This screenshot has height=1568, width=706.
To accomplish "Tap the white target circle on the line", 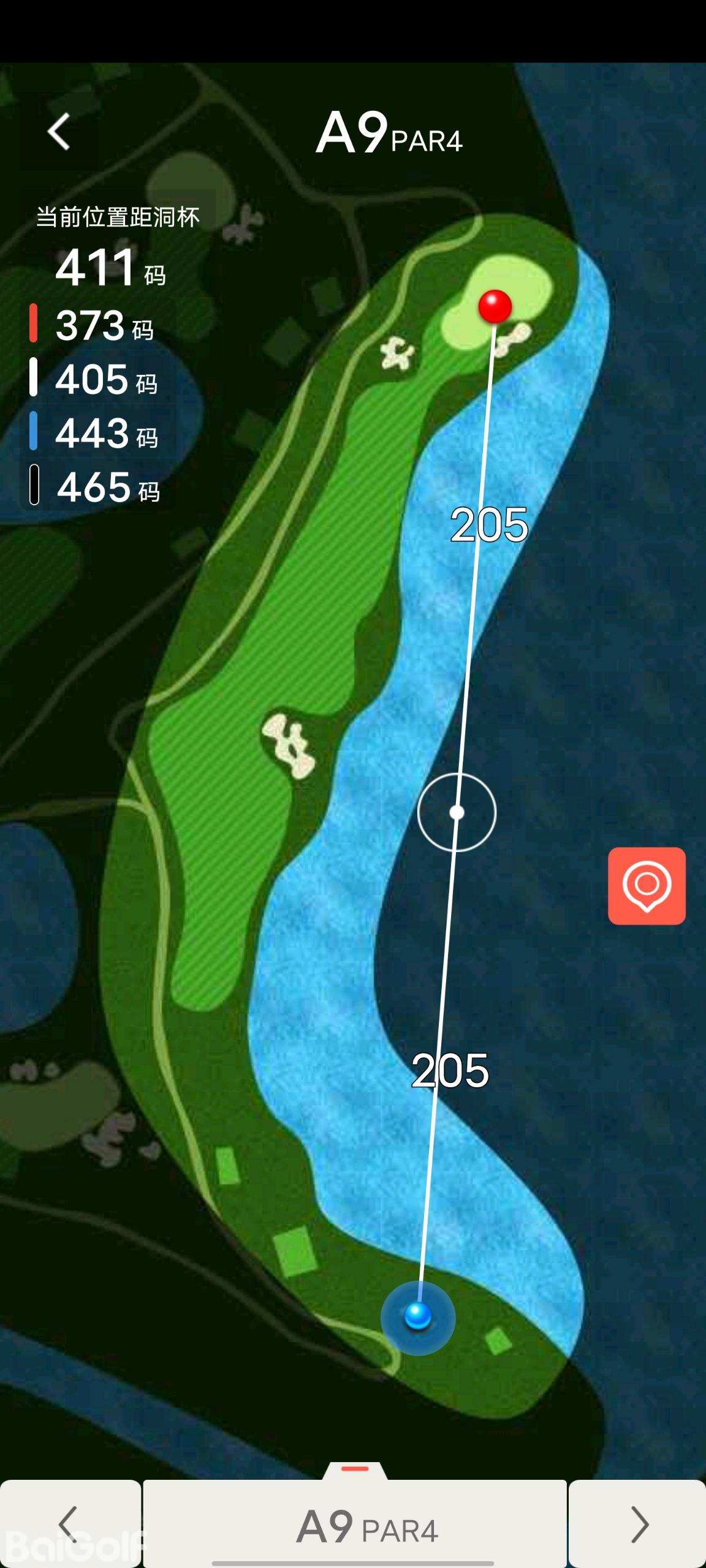I will click(x=457, y=812).
